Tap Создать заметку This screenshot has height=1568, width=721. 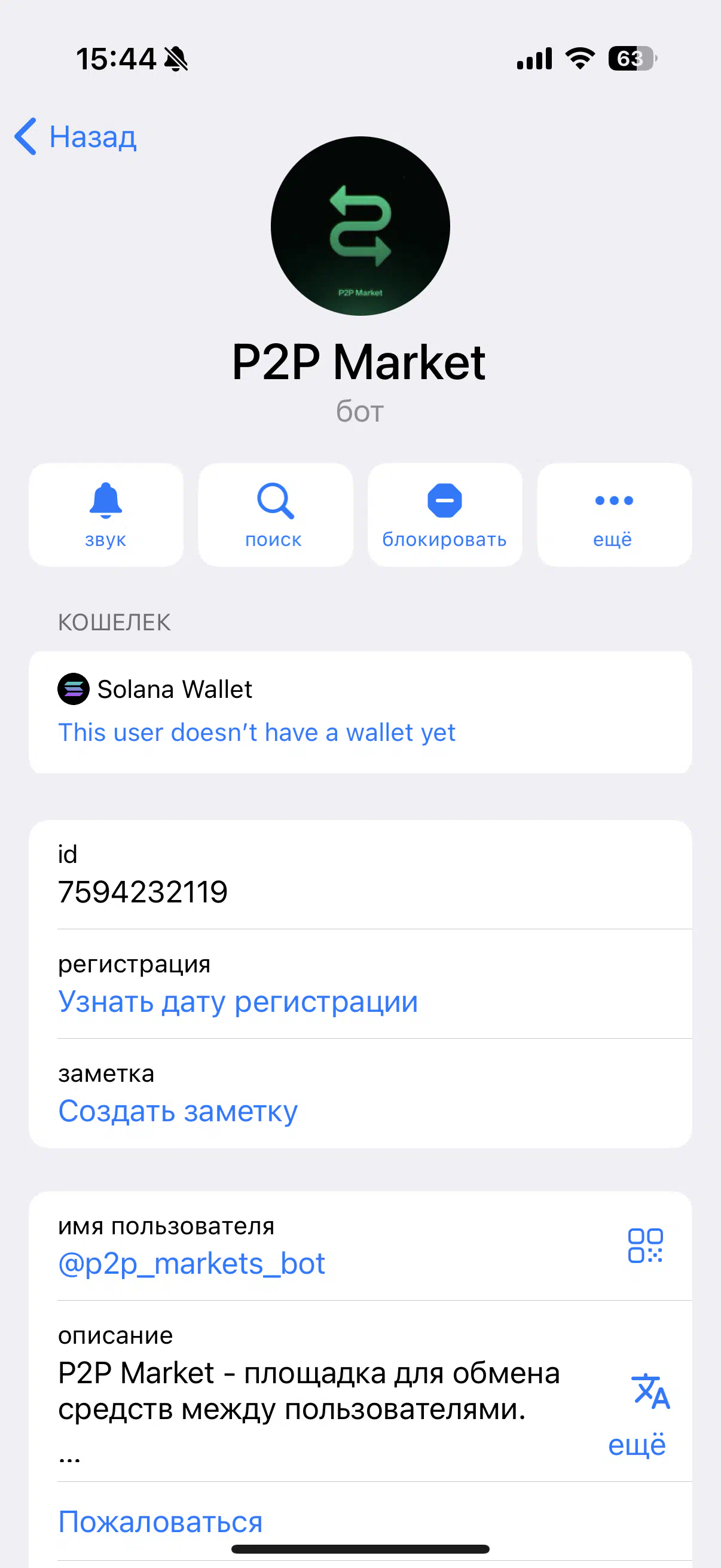click(178, 1112)
